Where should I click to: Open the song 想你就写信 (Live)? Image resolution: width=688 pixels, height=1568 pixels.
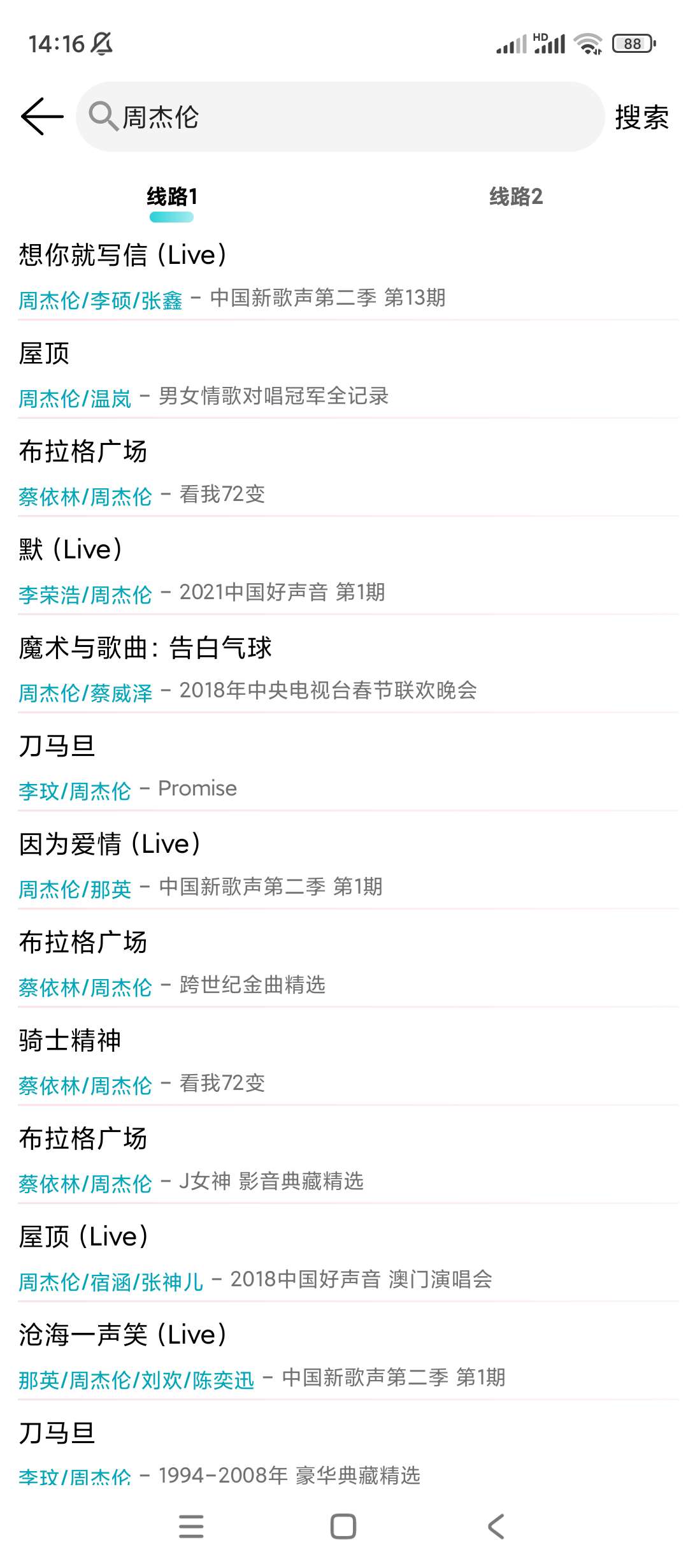pyautogui.click(x=344, y=274)
